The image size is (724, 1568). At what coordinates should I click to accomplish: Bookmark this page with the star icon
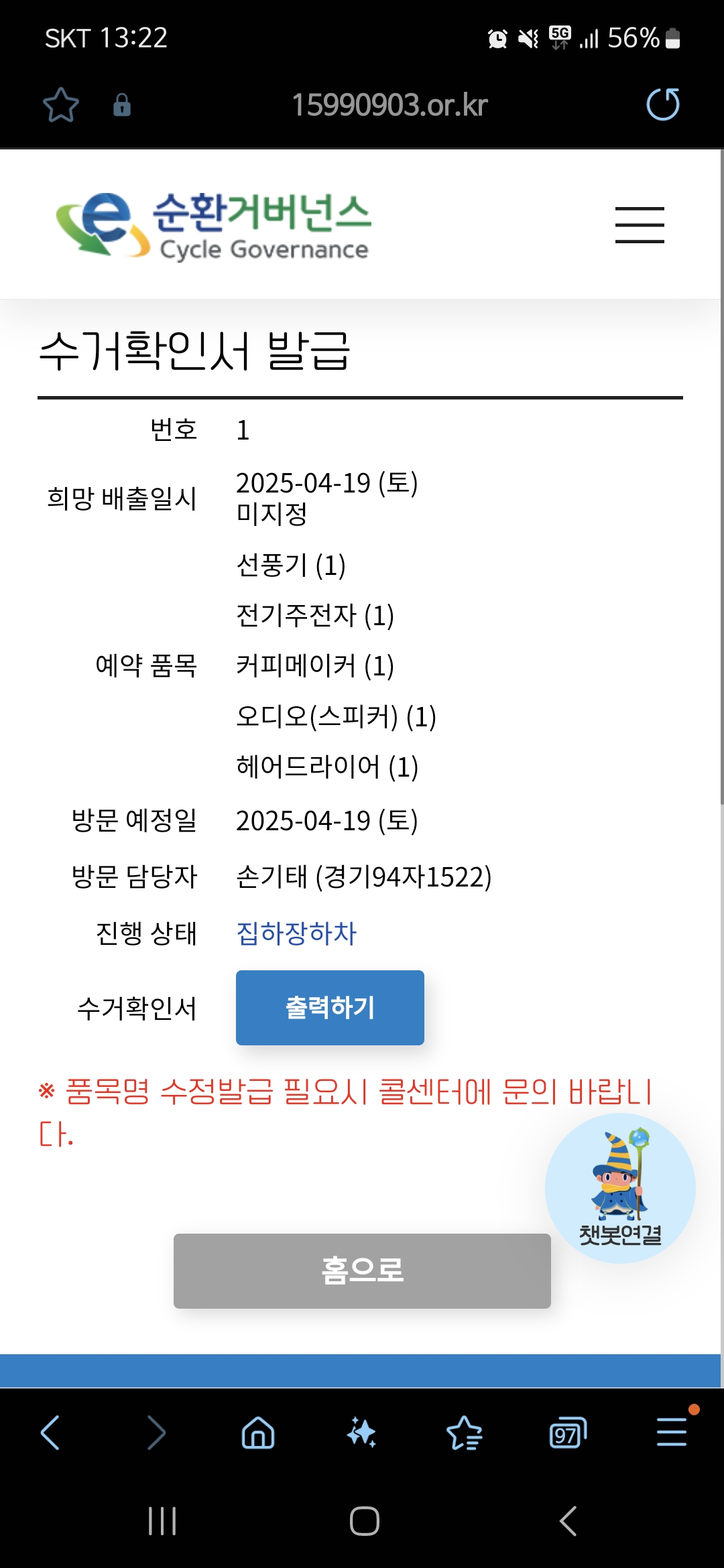coord(61,105)
